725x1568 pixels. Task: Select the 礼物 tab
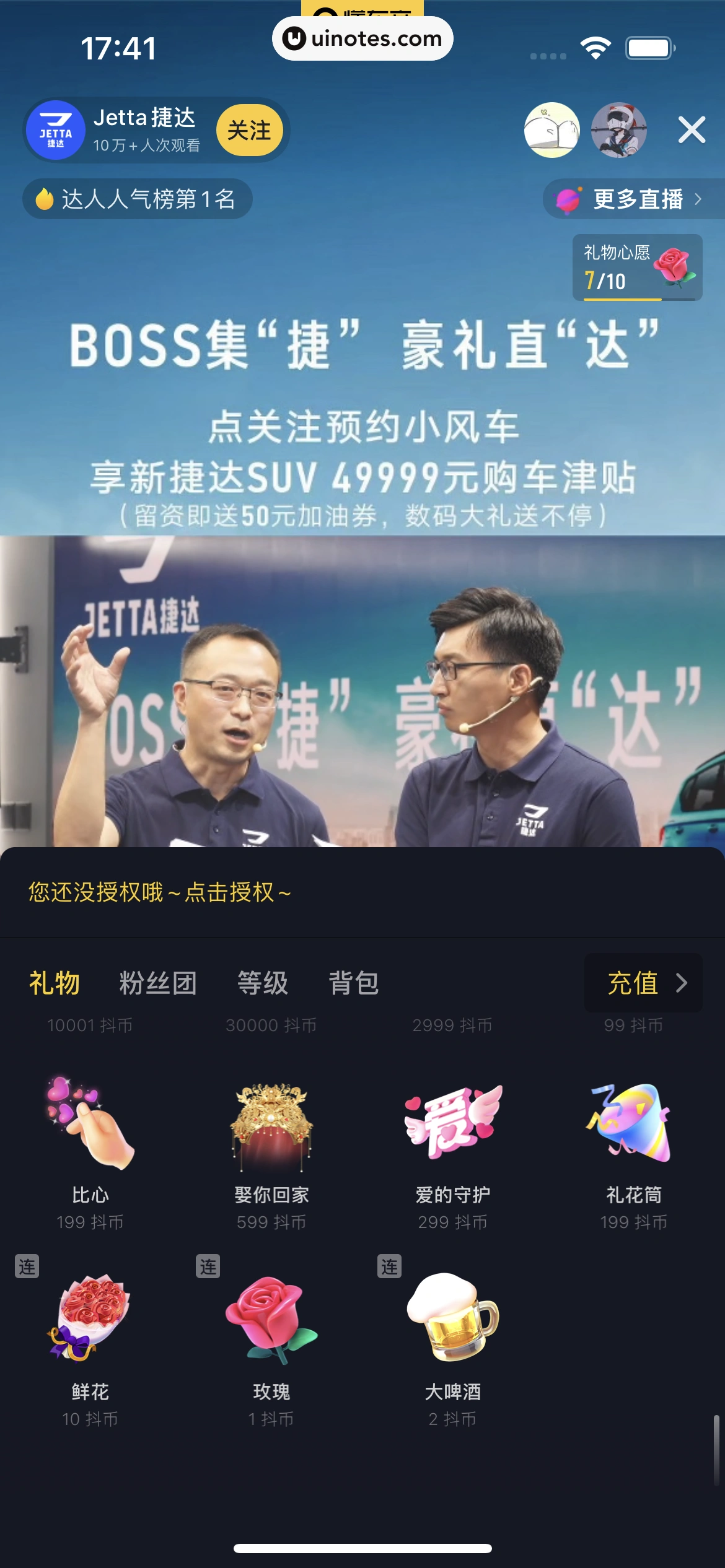pyautogui.click(x=55, y=983)
